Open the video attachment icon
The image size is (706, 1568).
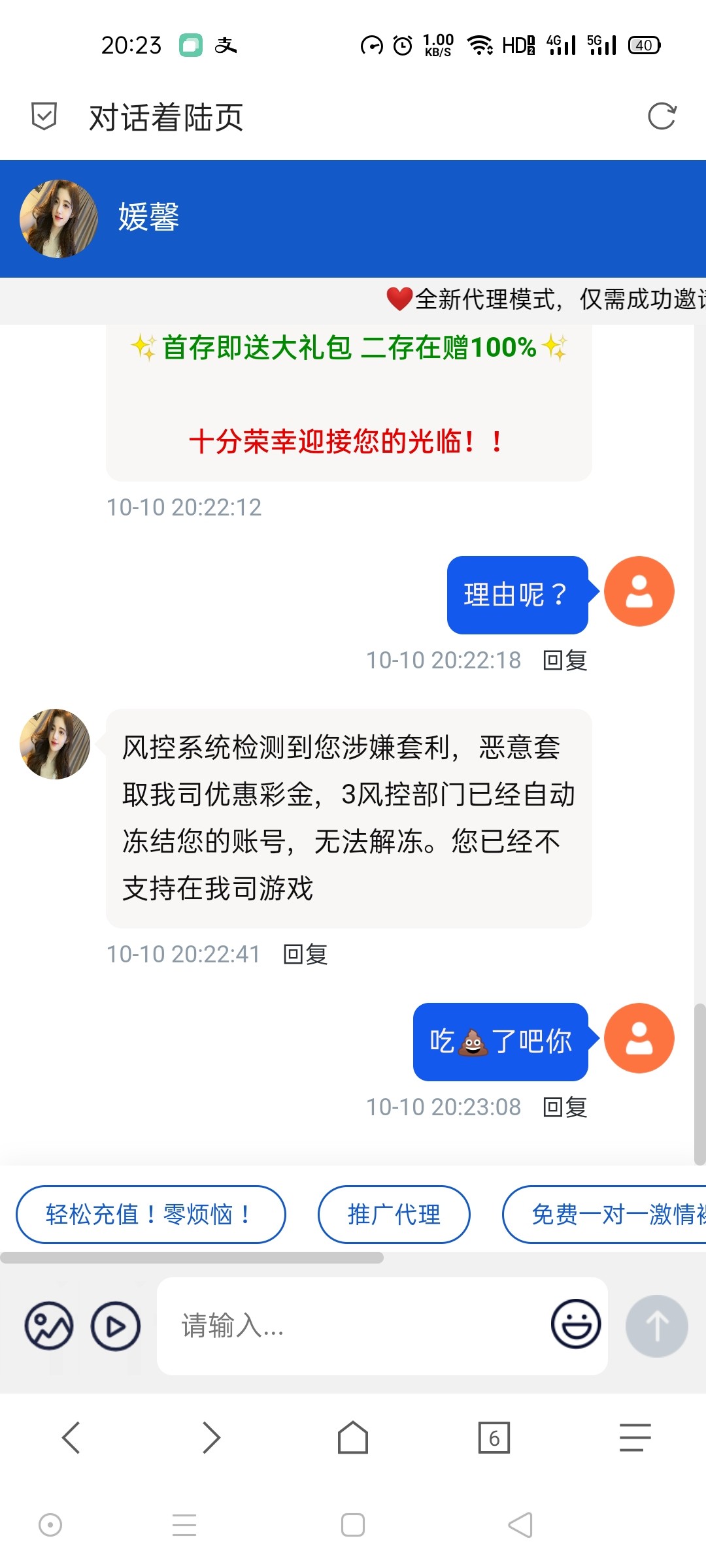point(115,1326)
